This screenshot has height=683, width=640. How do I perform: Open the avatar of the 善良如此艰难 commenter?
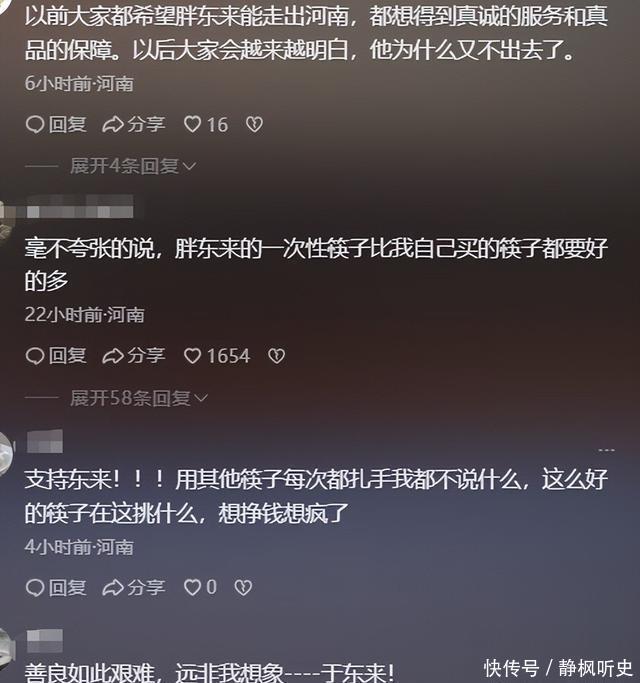(6, 645)
